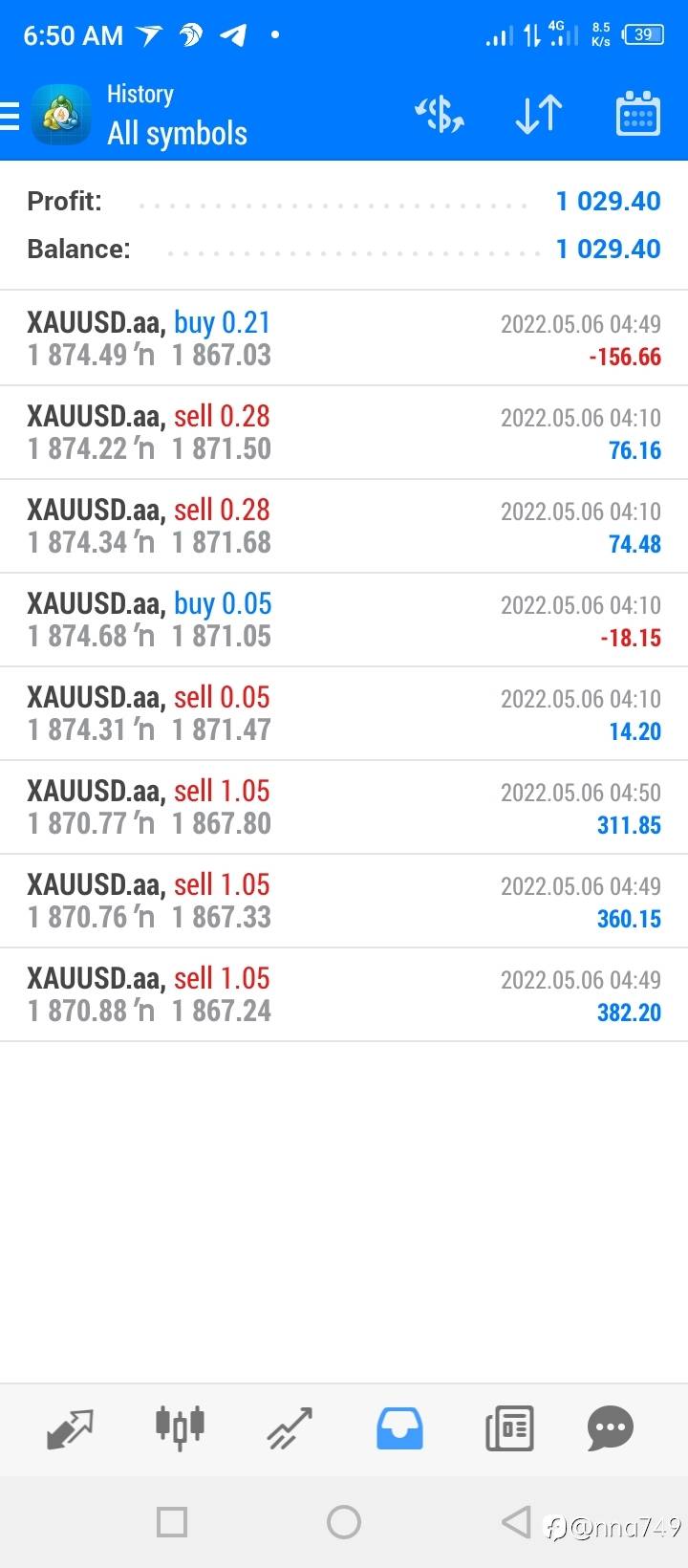Open the calendar date range picker
Image resolution: width=688 pixels, height=1568 pixels.
pos(638,114)
